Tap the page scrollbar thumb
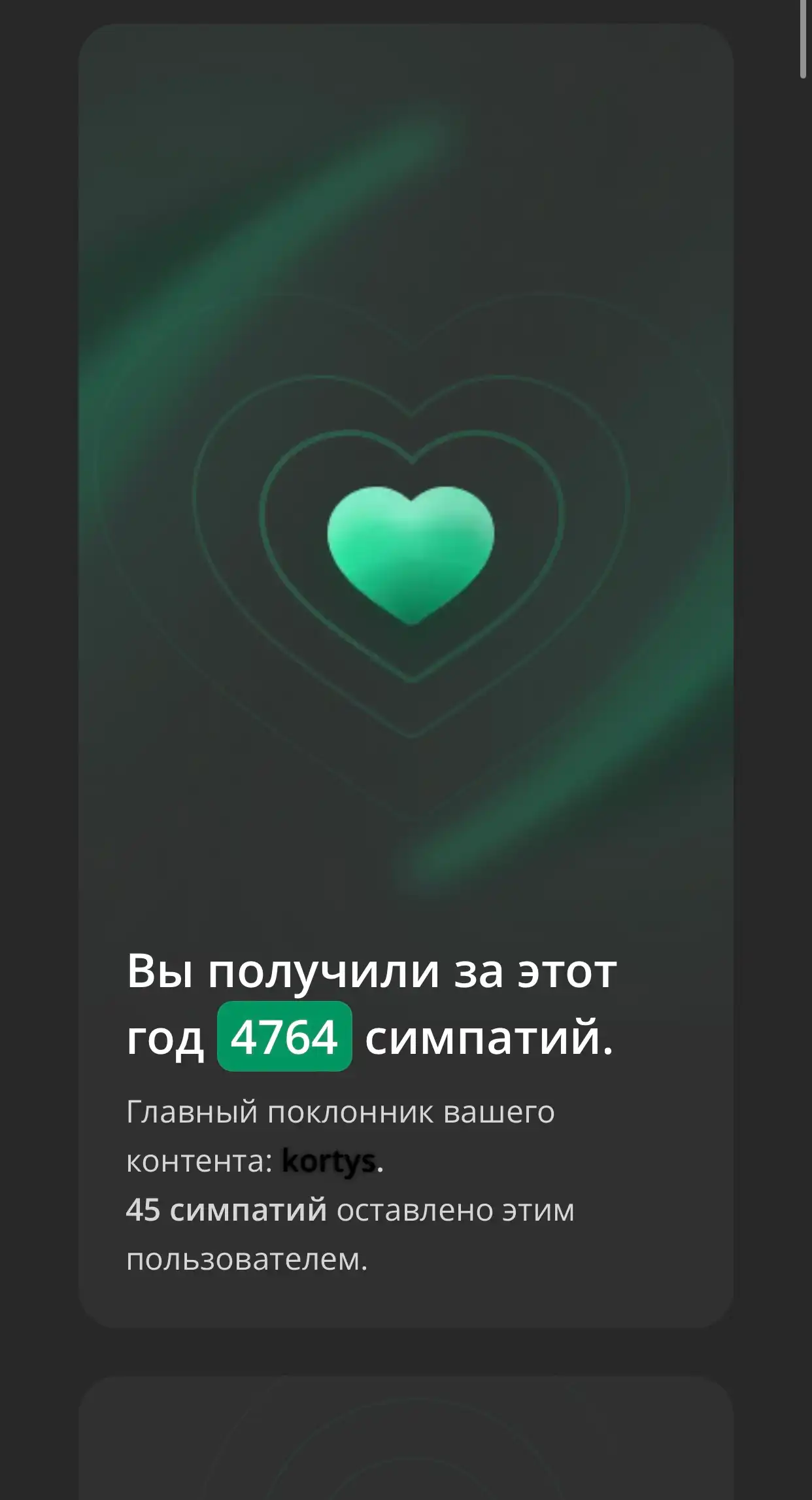 (x=804, y=39)
